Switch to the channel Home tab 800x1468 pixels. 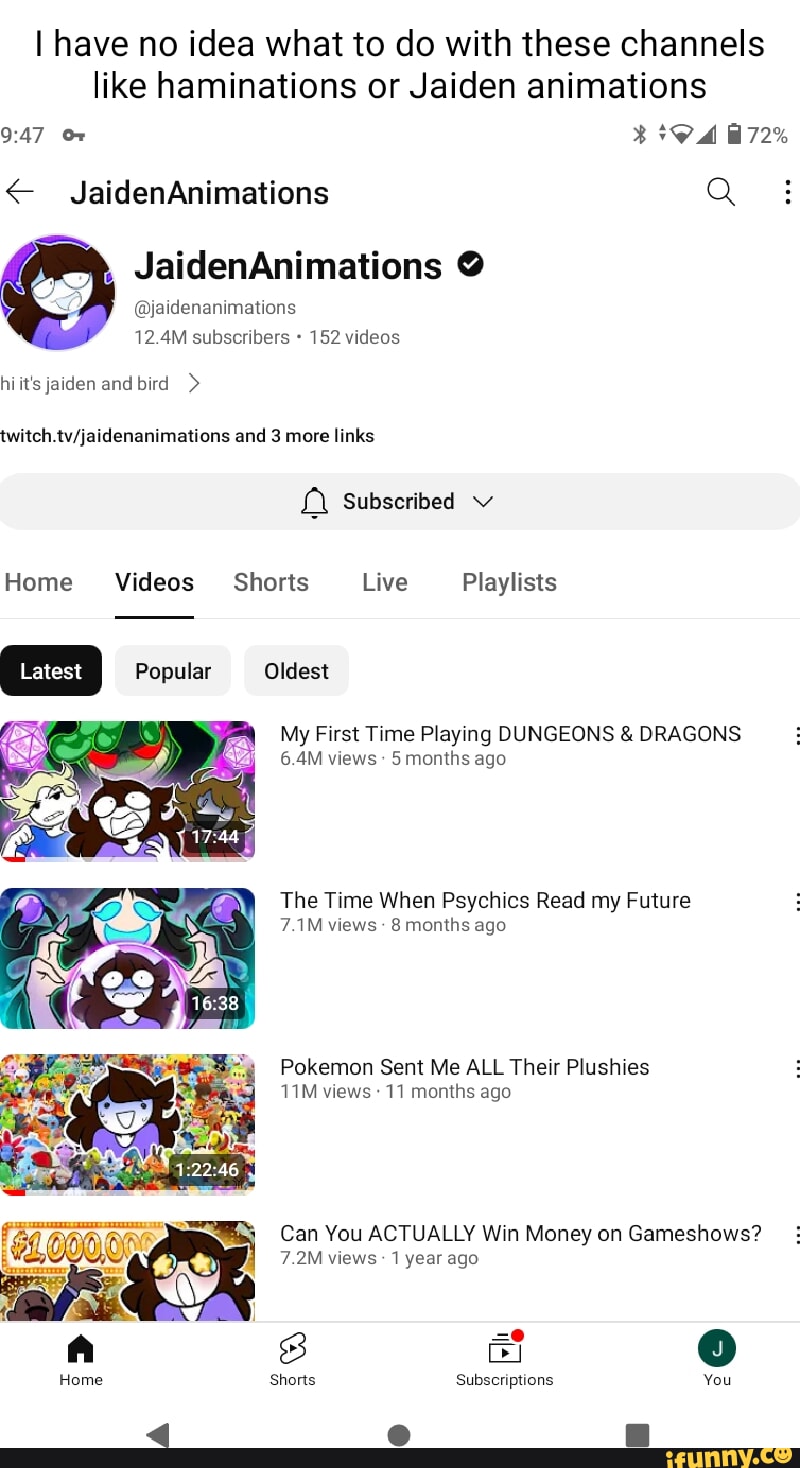(x=39, y=582)
